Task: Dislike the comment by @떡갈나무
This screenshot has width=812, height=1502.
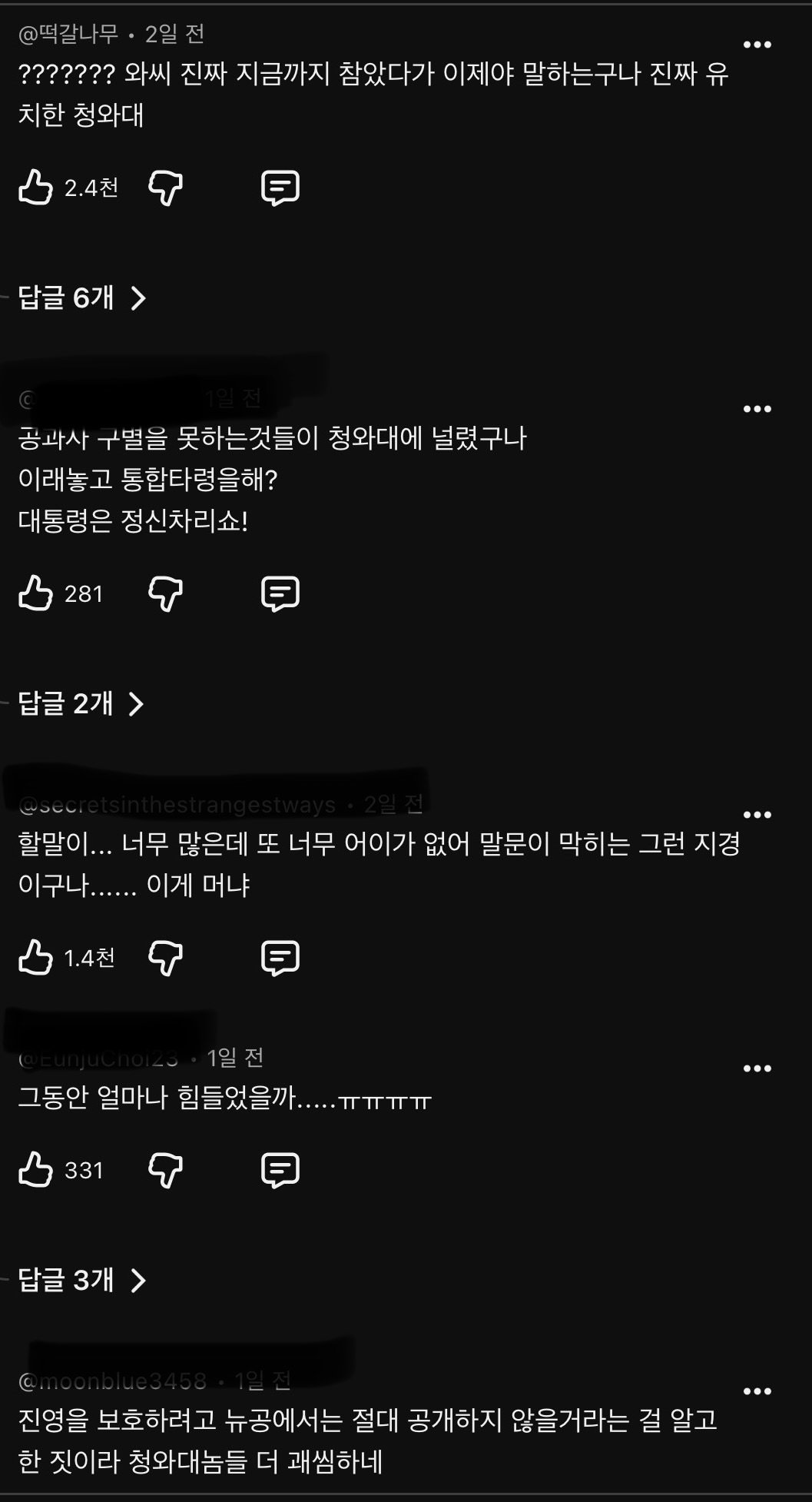Action: [165, 188]
